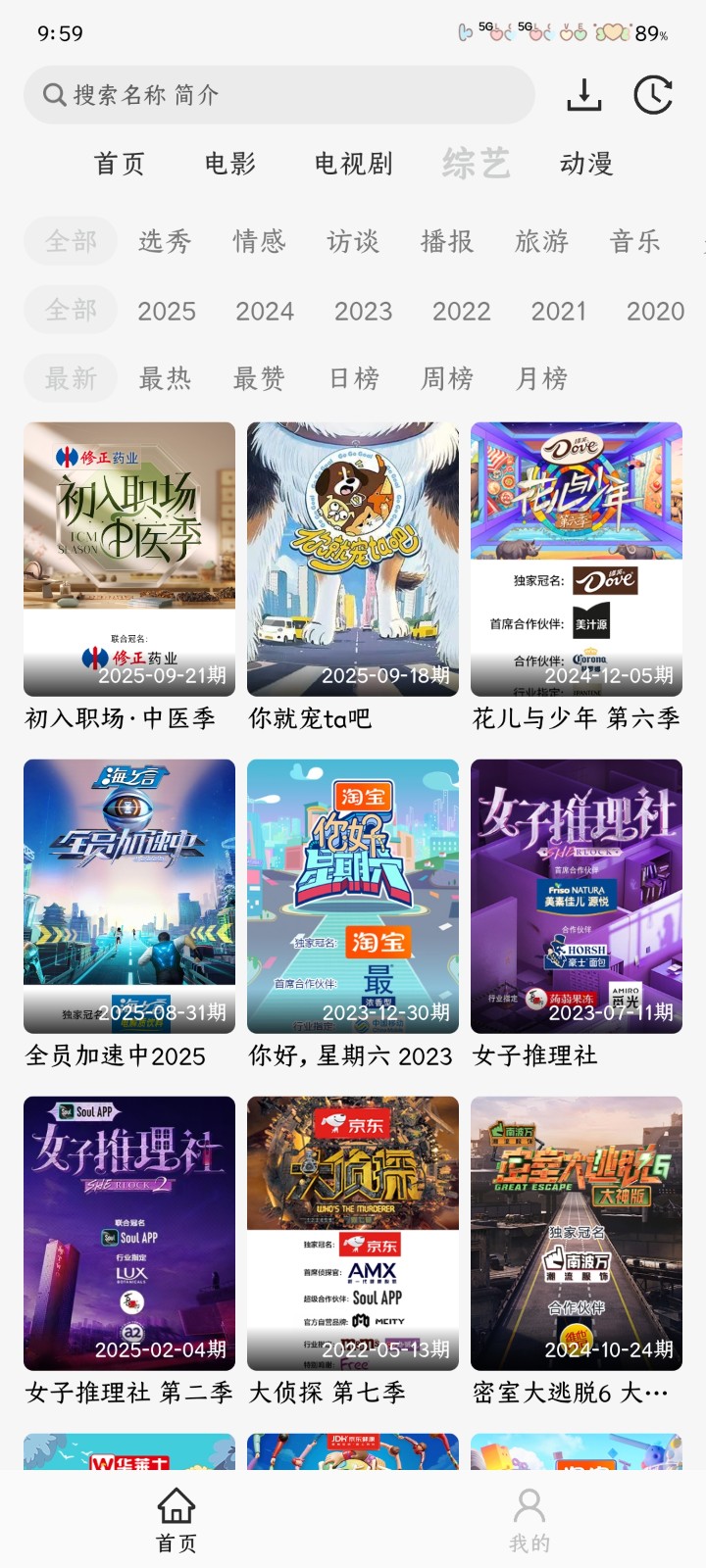Open 花儿与少年 第六季
Viewport: 706px width, 1568px height.
(577, 560)
